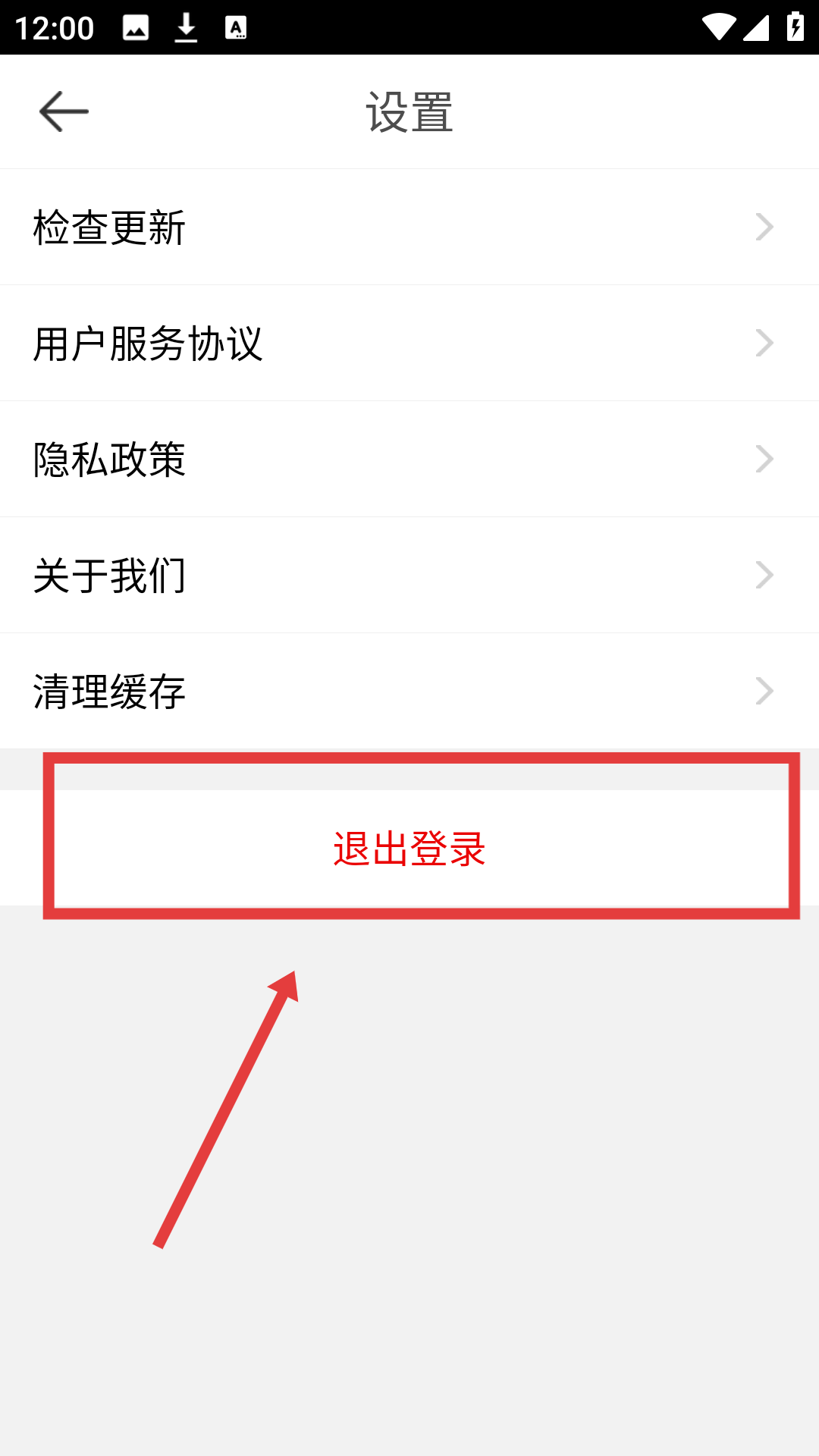Select 清理缓存 to clear cache
This screenshot has width=819, height=1456.
(x=409, y=691)
